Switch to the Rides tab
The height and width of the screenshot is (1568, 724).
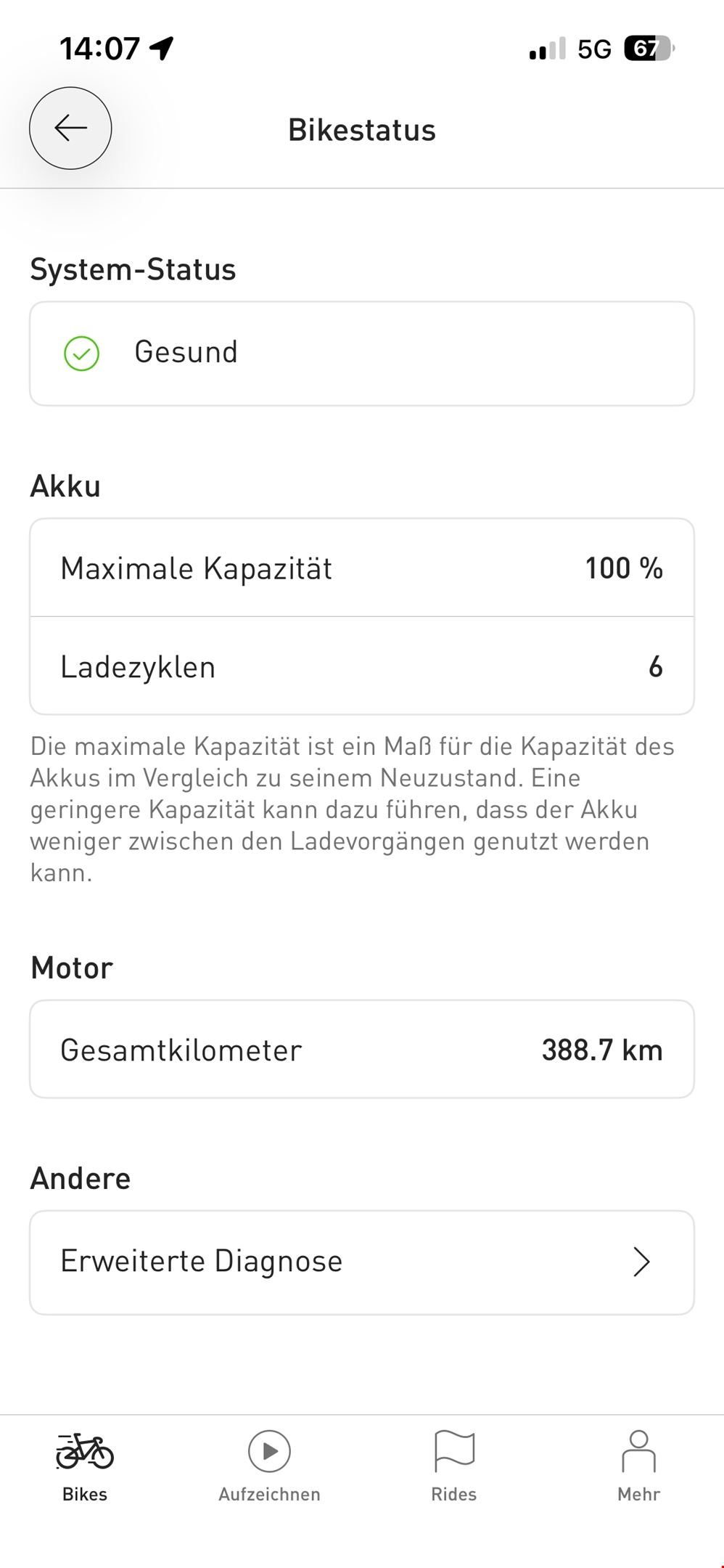tap(453, 1465)
